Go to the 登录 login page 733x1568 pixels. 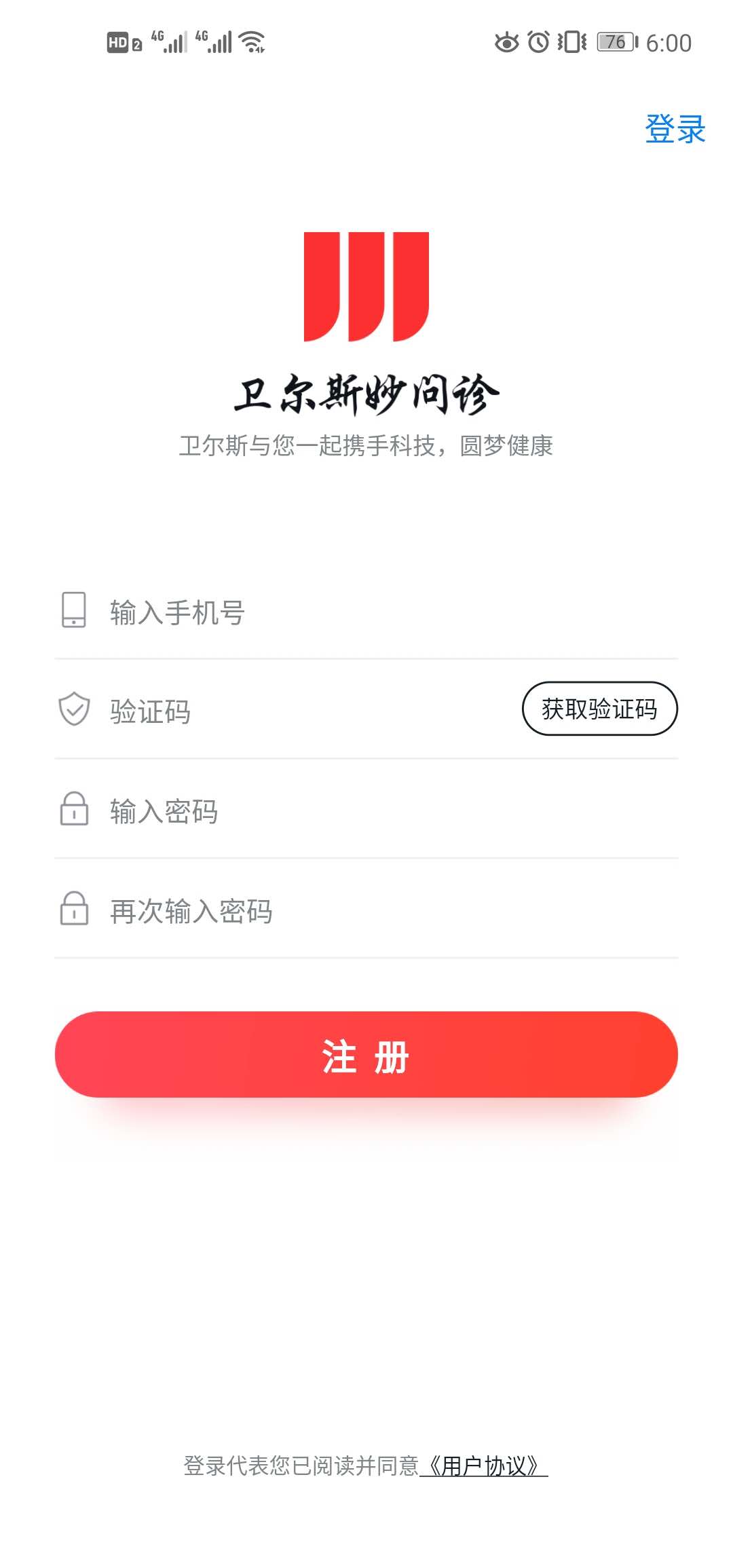click(x=675, y=129)
